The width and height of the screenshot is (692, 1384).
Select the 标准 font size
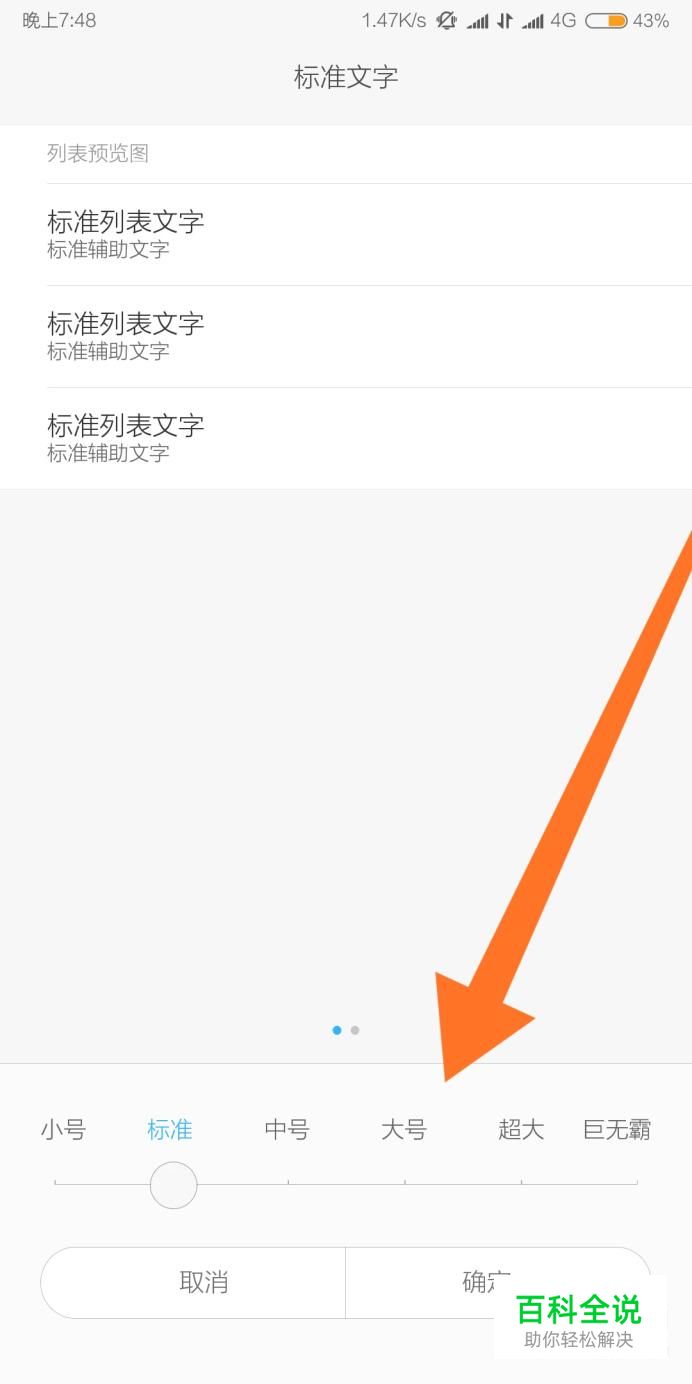point(170,1130)
